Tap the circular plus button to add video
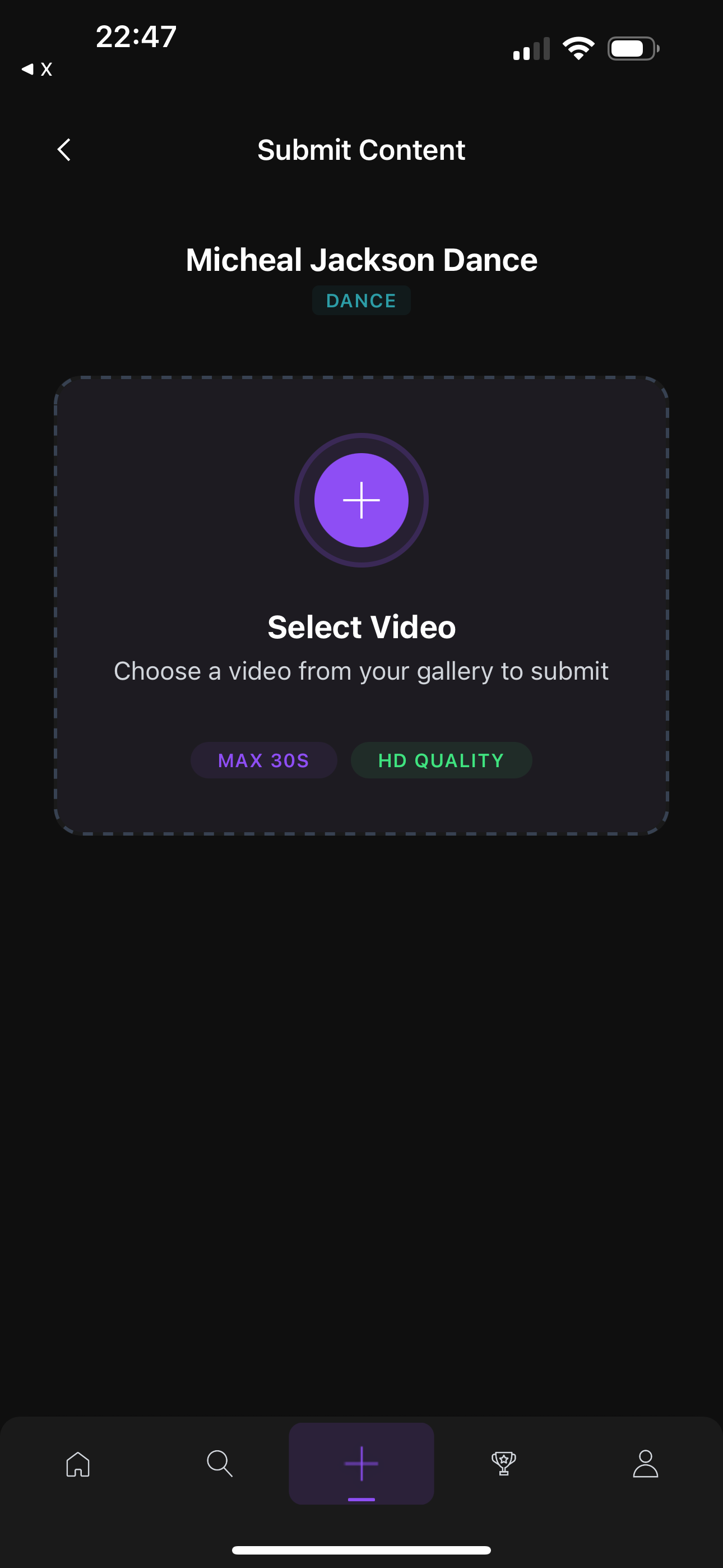723x1568 pixels. click(361, 500)
